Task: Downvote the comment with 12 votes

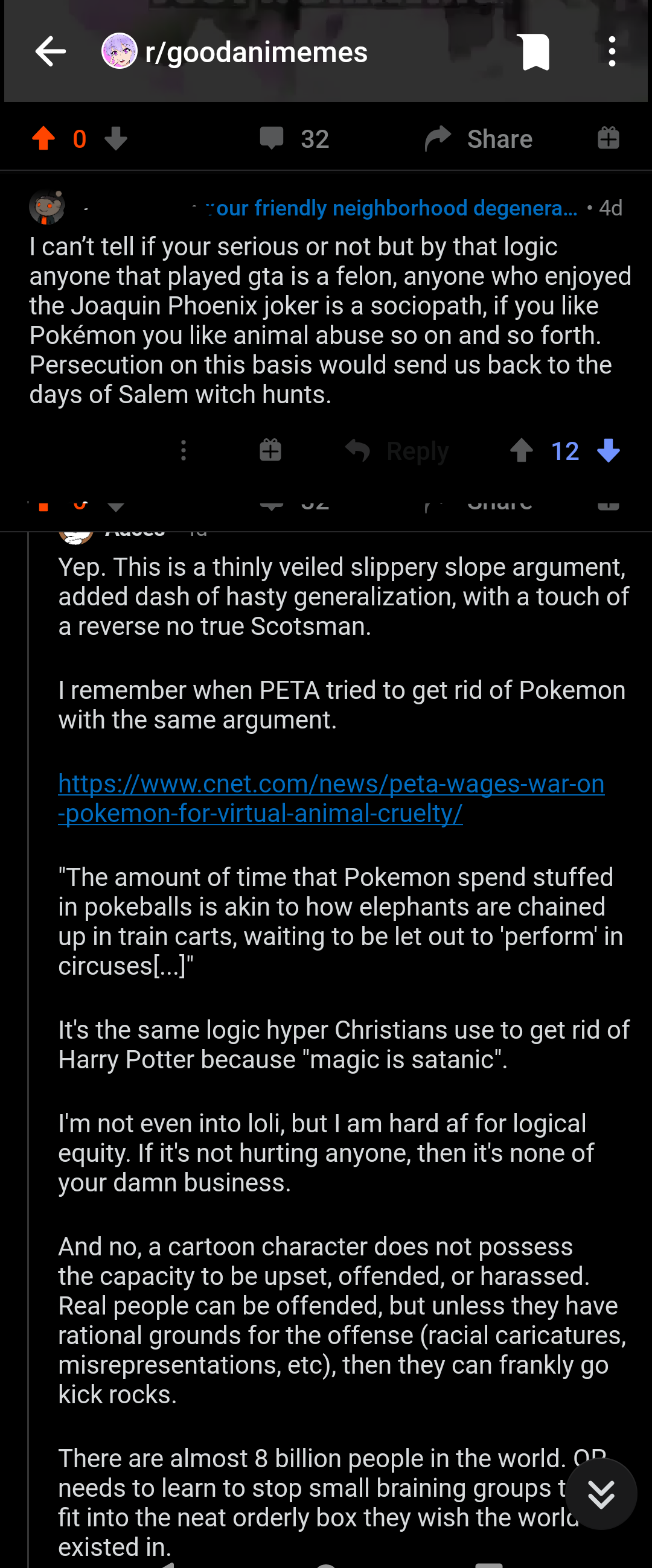Action: tap(608, 451)
